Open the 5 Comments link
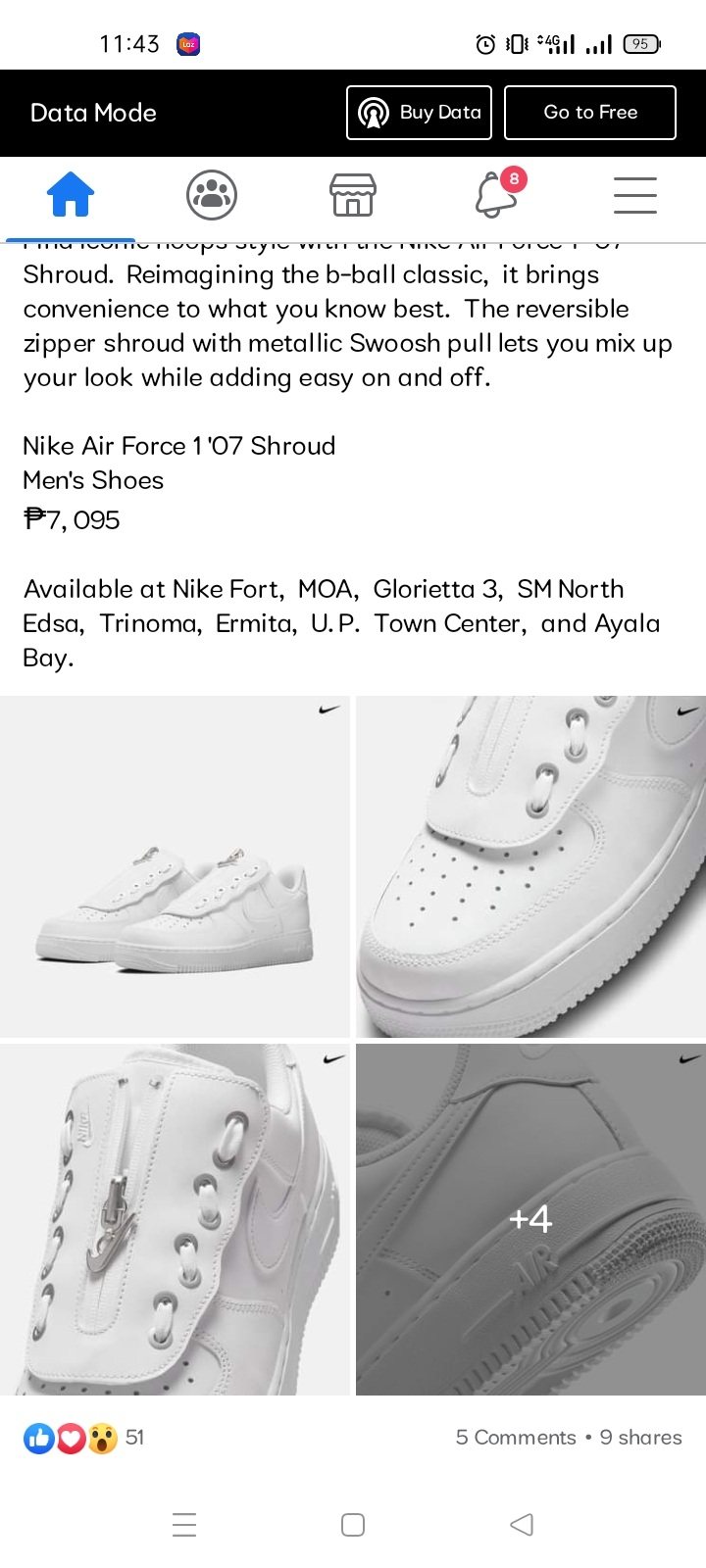The height and width of the screenshot is (1568, 706). (x=516, y=1438)
